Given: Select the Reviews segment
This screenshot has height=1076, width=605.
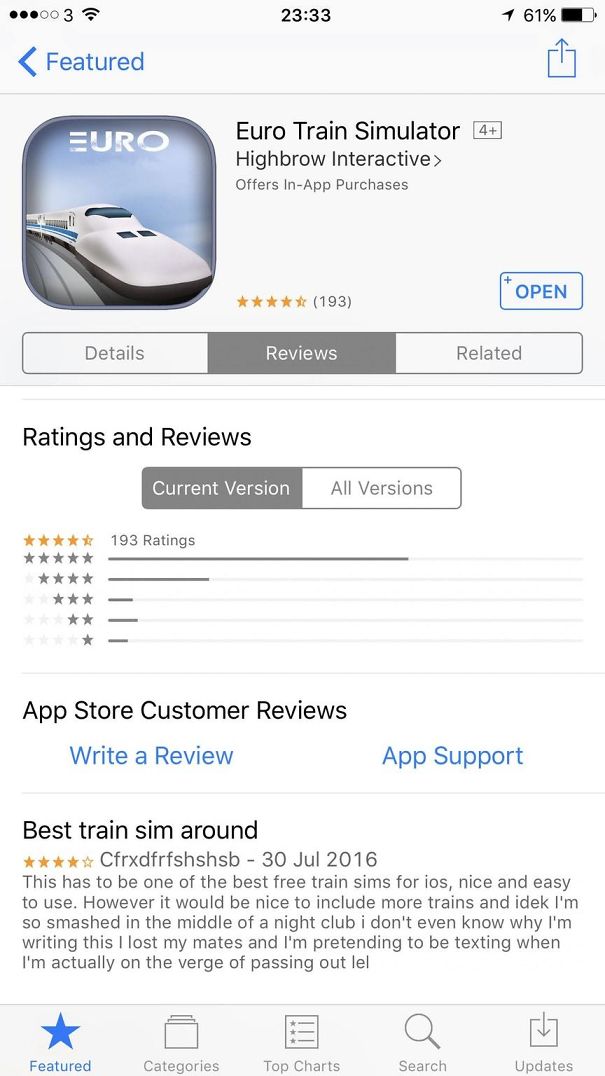Looking at the screenshot, I should click(x=302, y=353).
